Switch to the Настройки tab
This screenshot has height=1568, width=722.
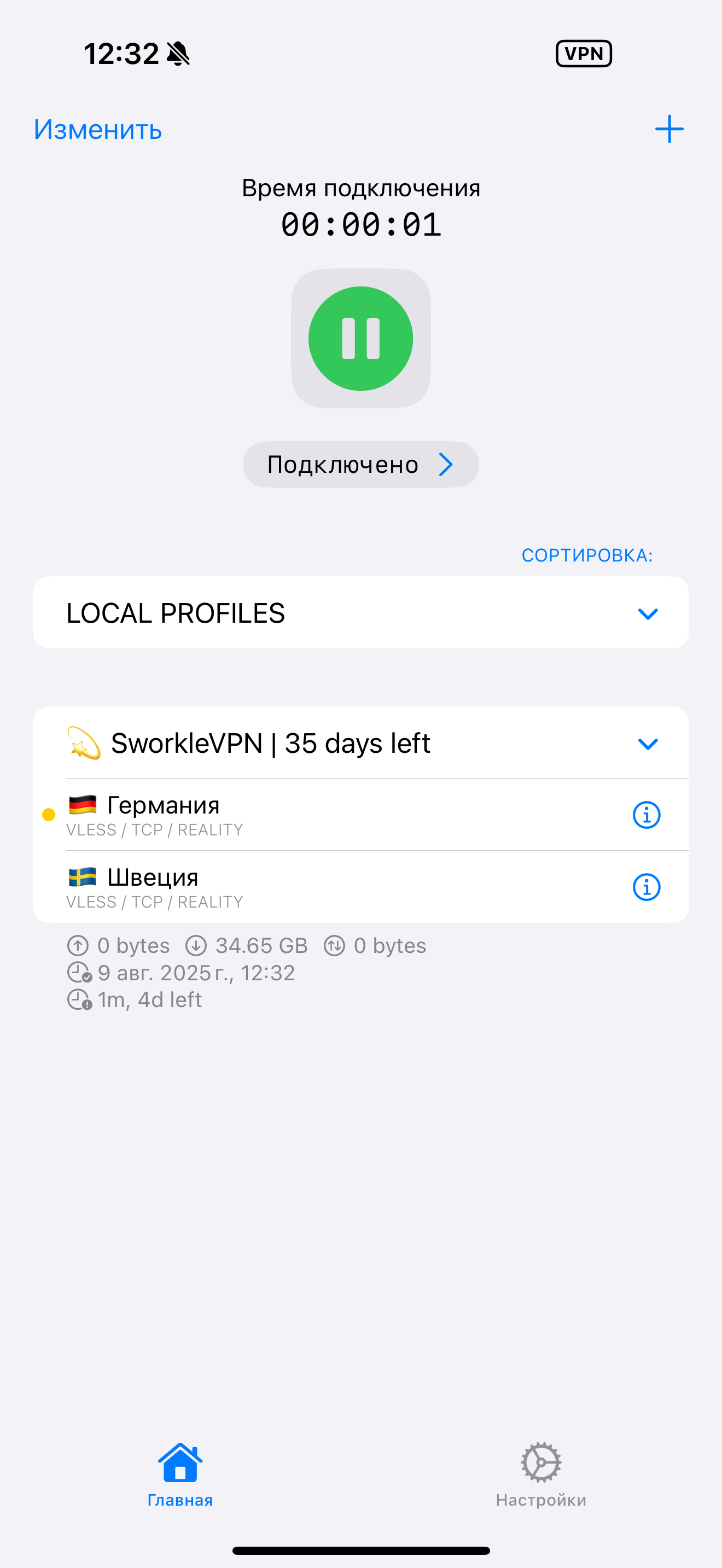[540, 1475]
